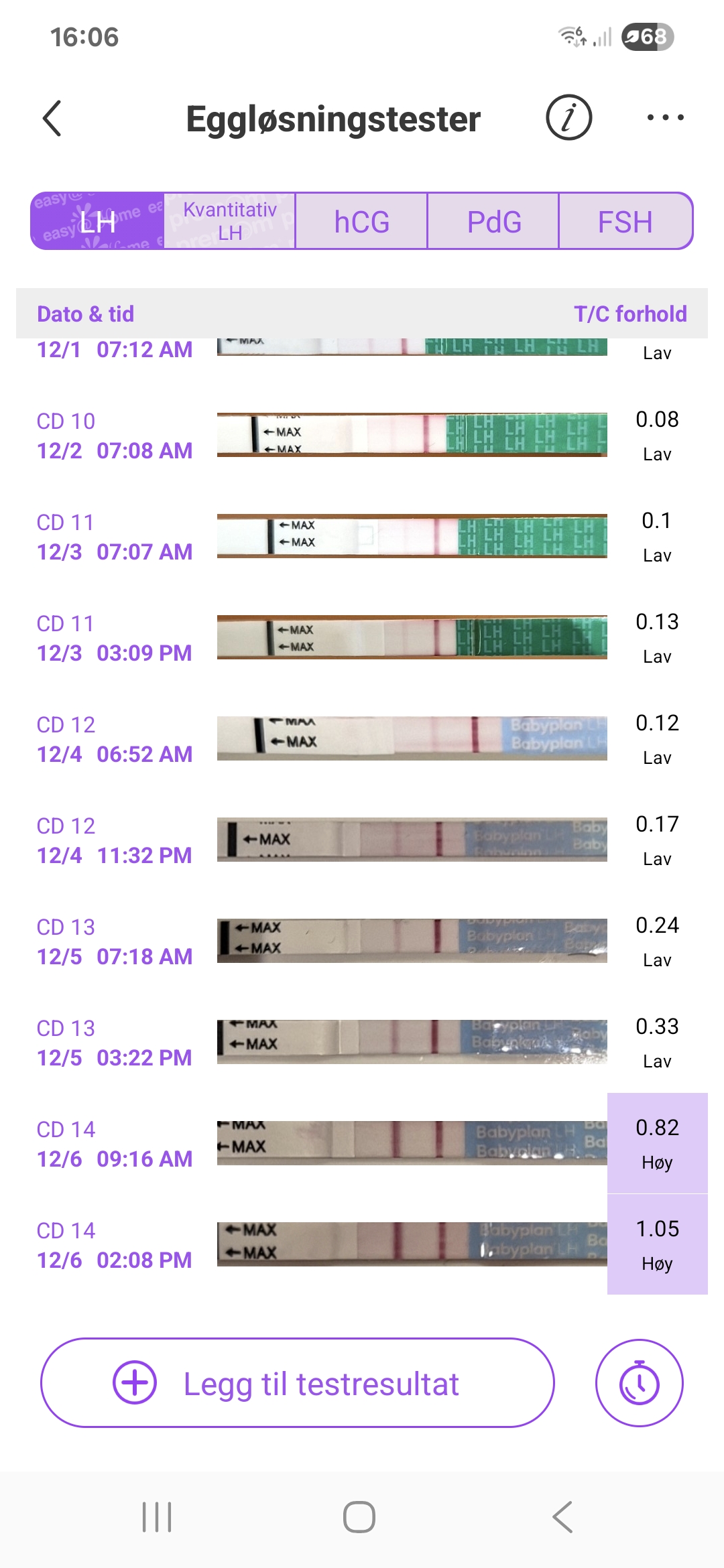This screenshot has width=724, height=1568.
Task: Open the 12/5 07:18 AM test result
Action: [x=412, y=941]
